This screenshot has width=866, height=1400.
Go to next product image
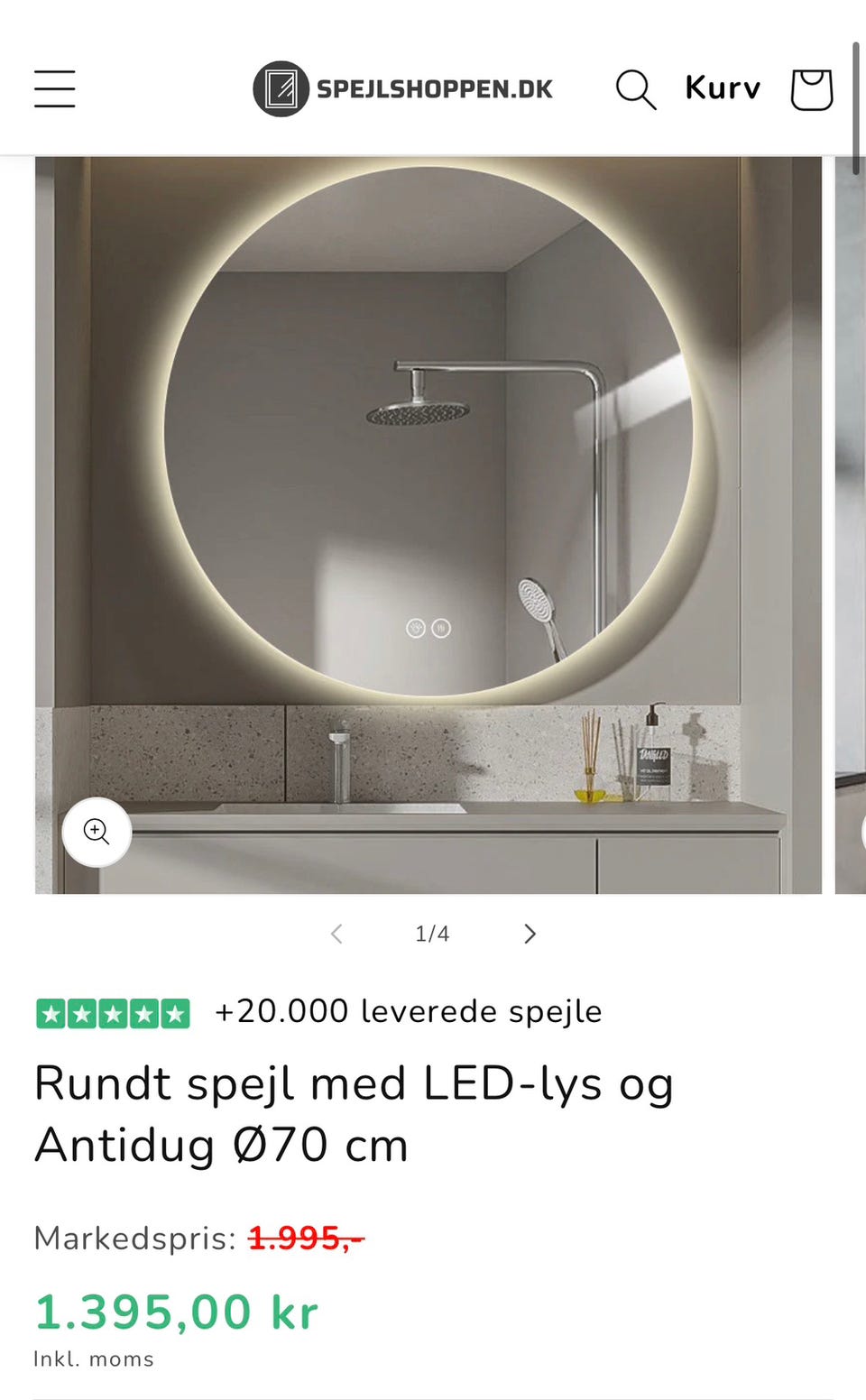pyautogui.click(x=530, y=934)
